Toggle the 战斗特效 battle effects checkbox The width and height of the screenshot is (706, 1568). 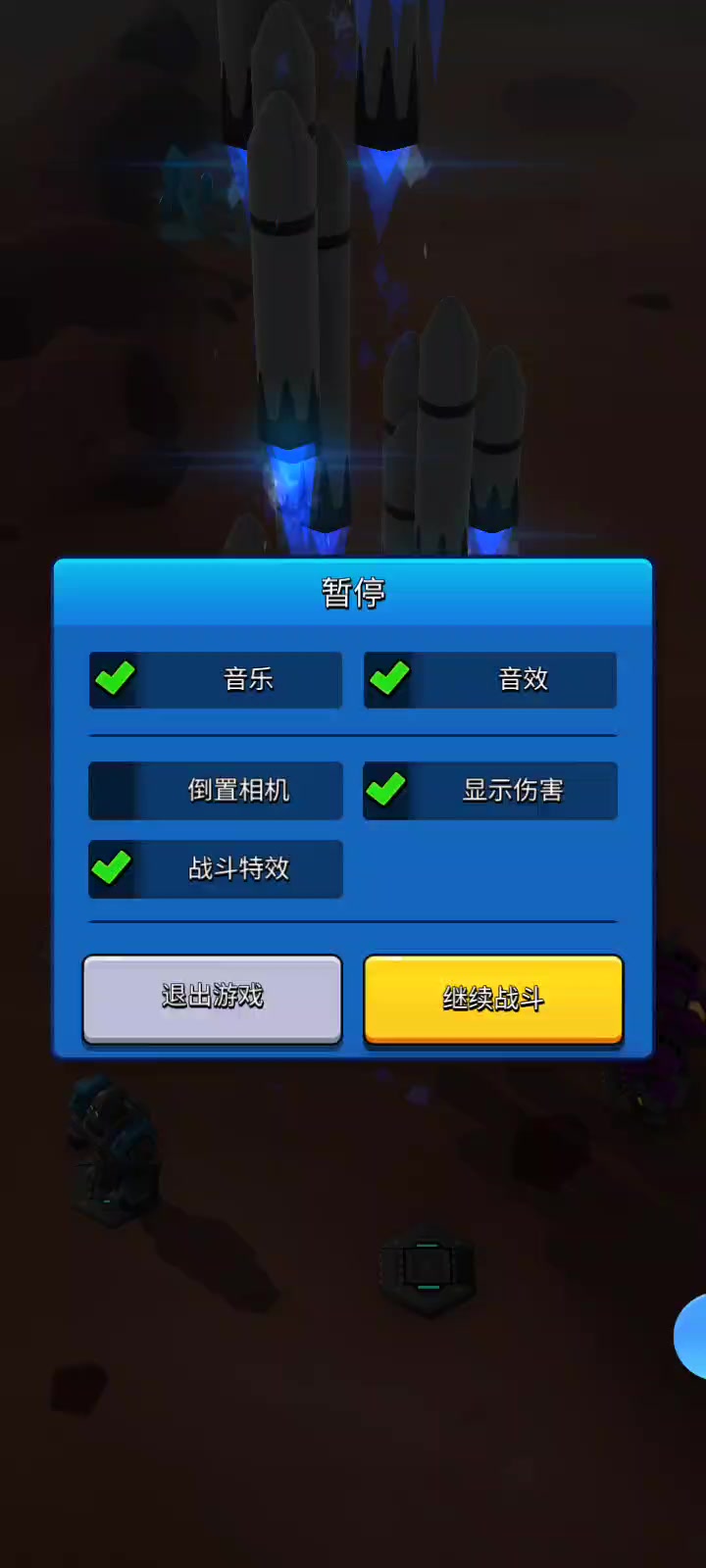point(114,868)
